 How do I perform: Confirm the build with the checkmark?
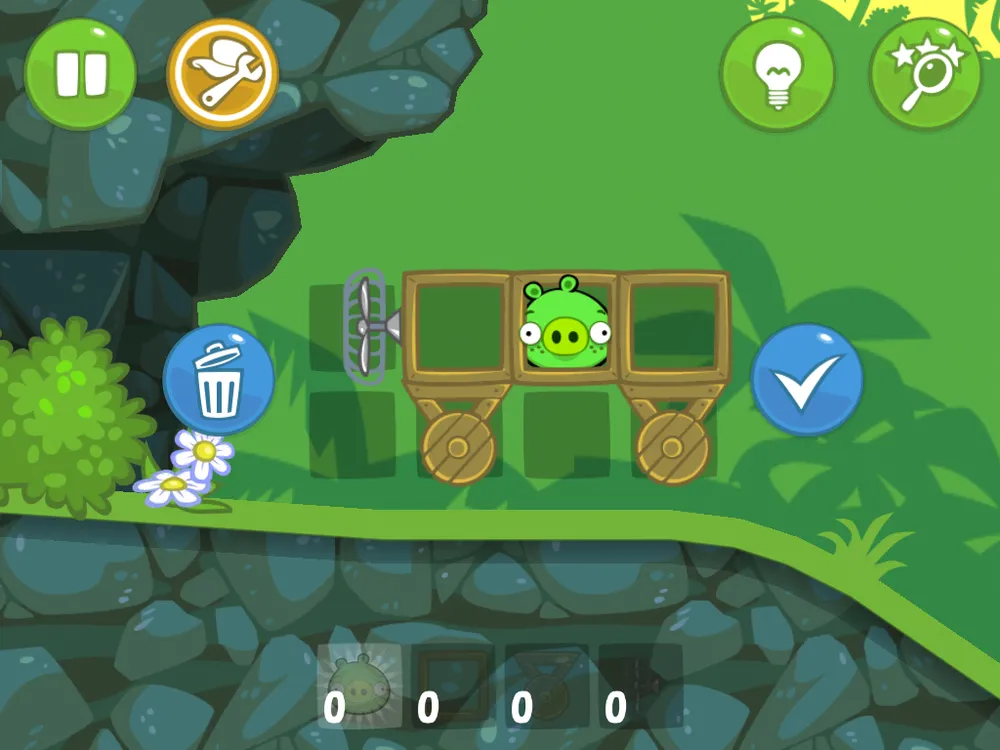pos(806,378)
